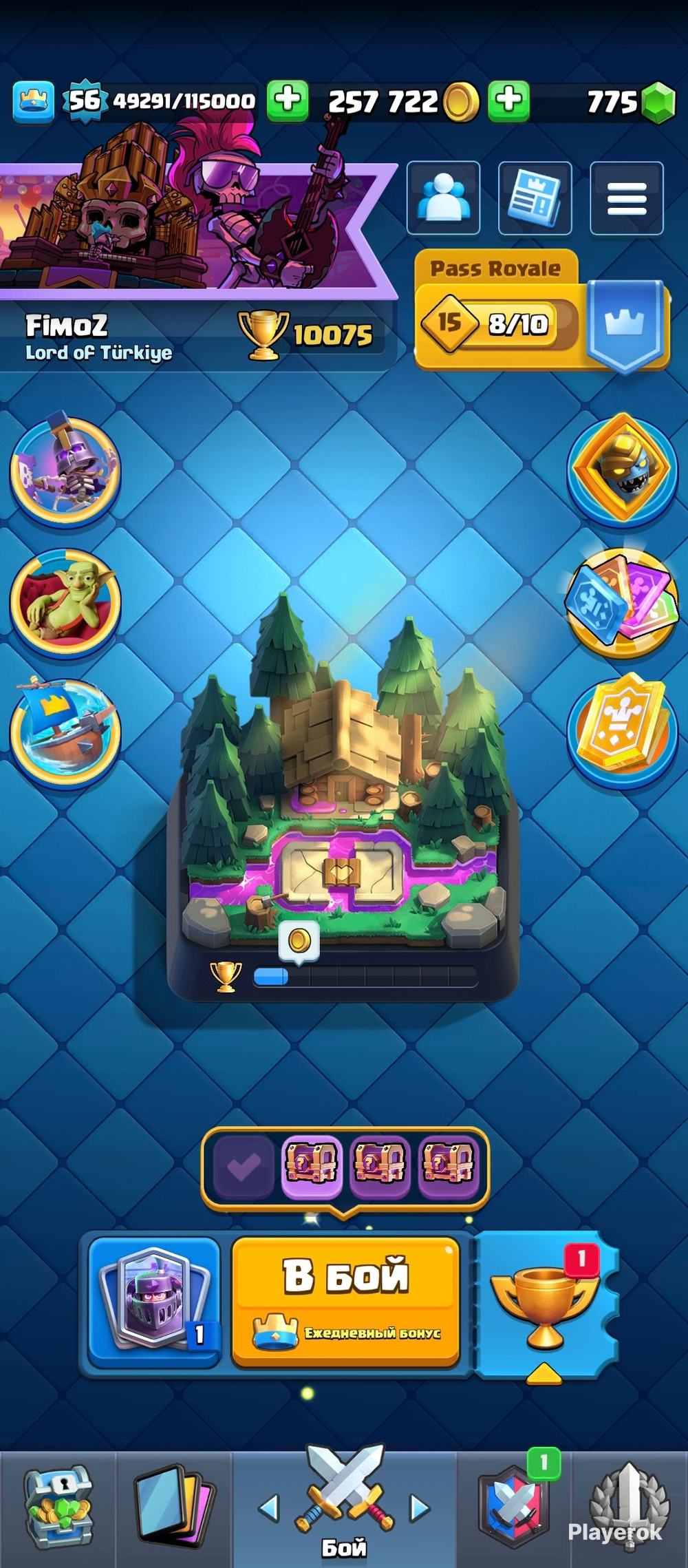Open the golden masked champion icon

point(623,469)
